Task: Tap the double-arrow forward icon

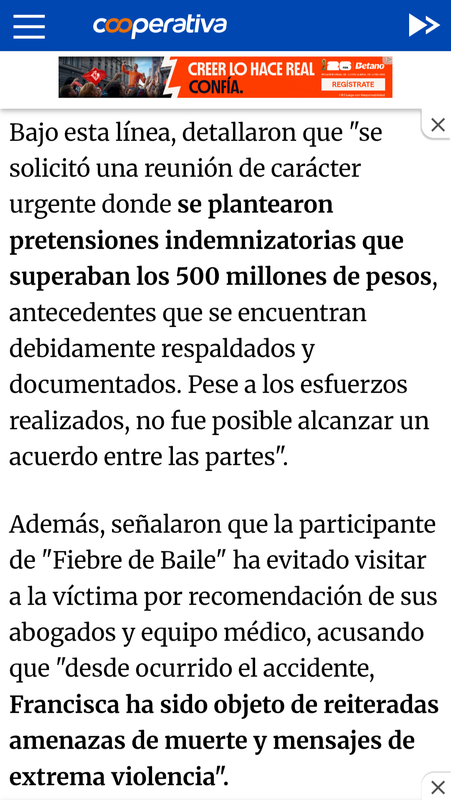Action: pyautogui.click(x=424, y=26)
